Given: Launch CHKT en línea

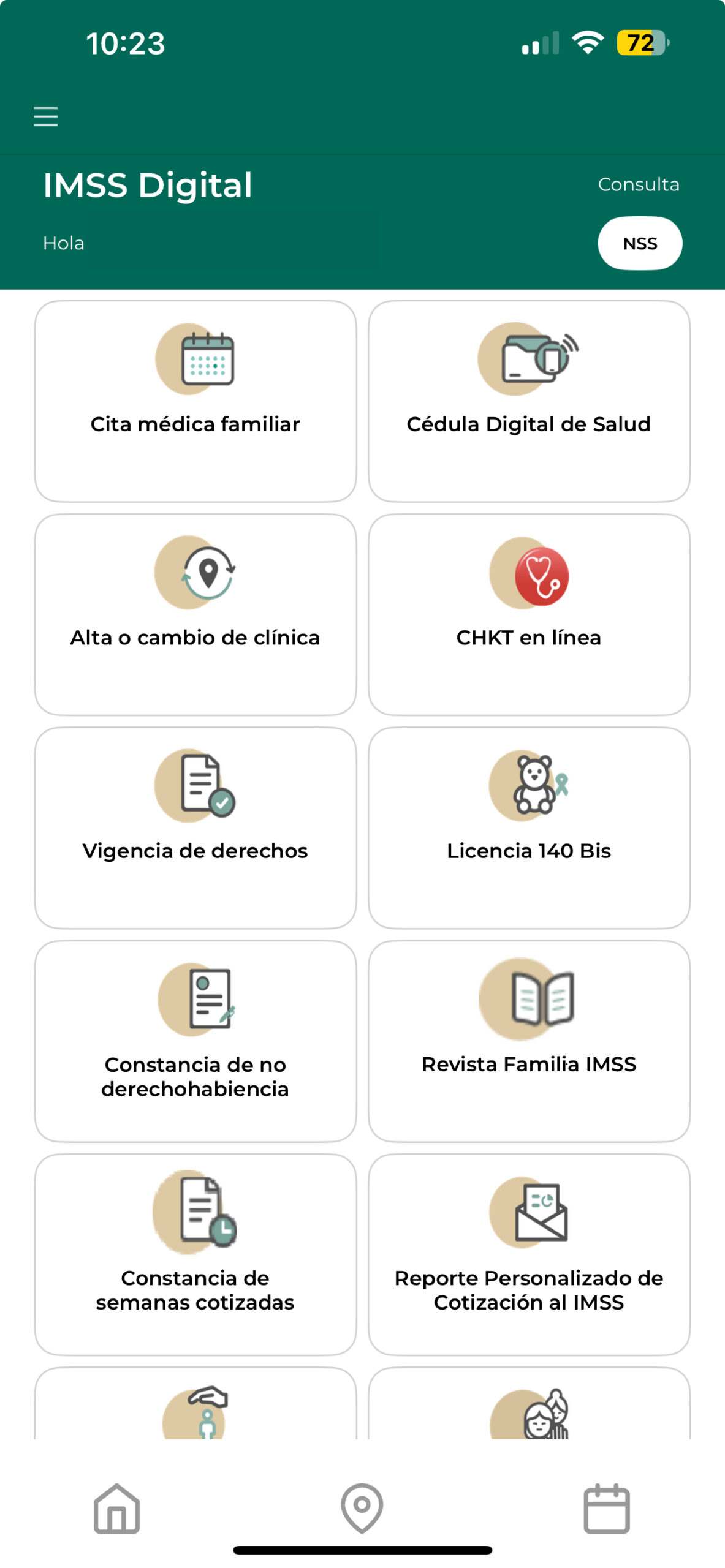Looking at the screenshot, I should 529,614.
